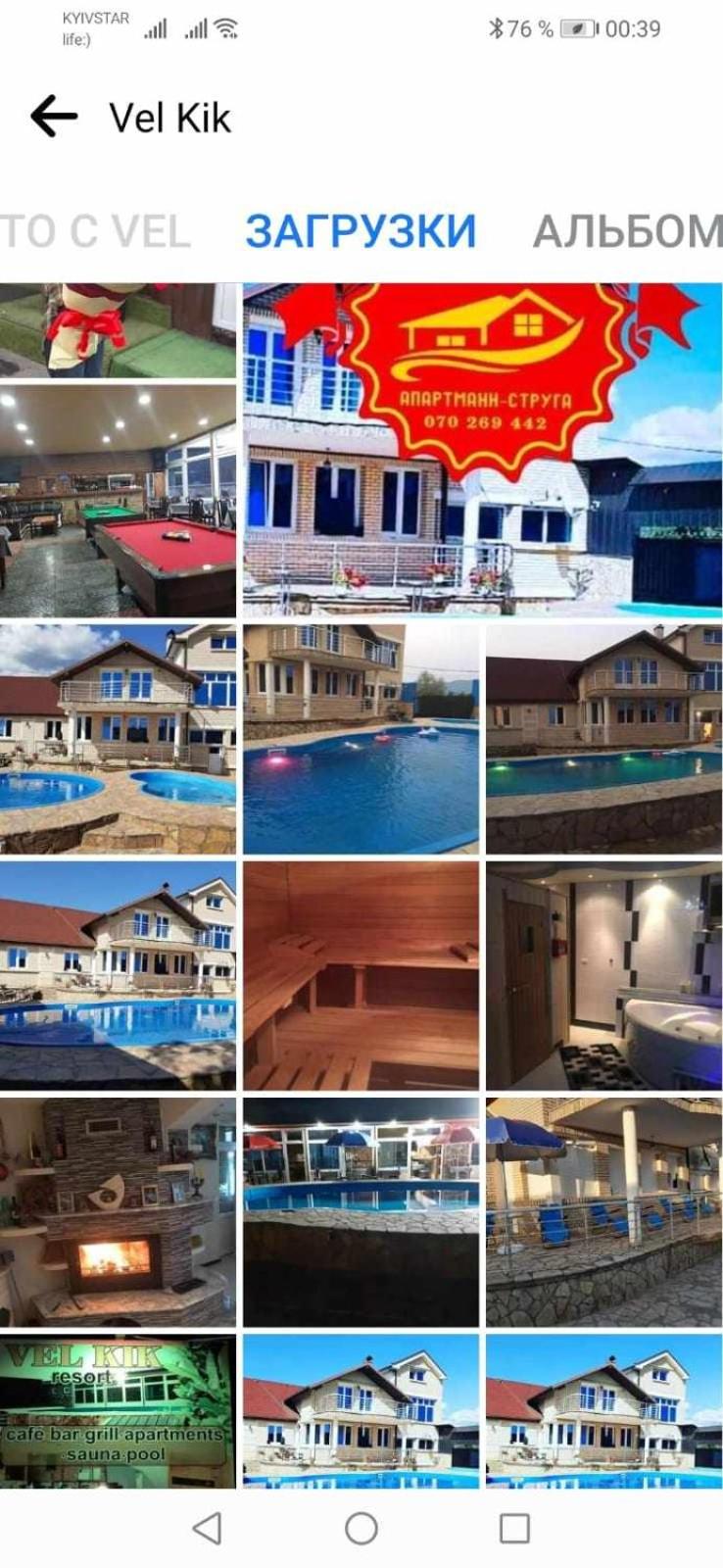Tap the system home button
Screen dimensions: 723x1568
pos(361,1528)
